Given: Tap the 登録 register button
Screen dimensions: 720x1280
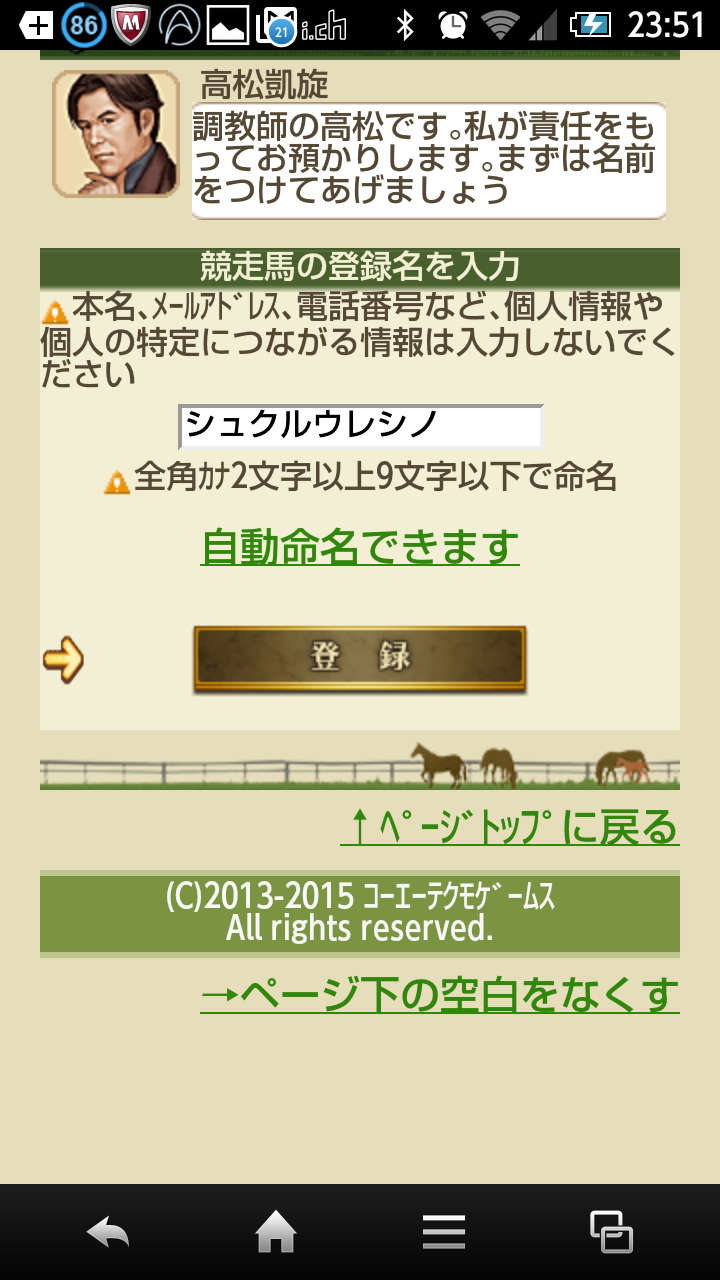Looking at the screenshot, I should click(x=360, y=658).
